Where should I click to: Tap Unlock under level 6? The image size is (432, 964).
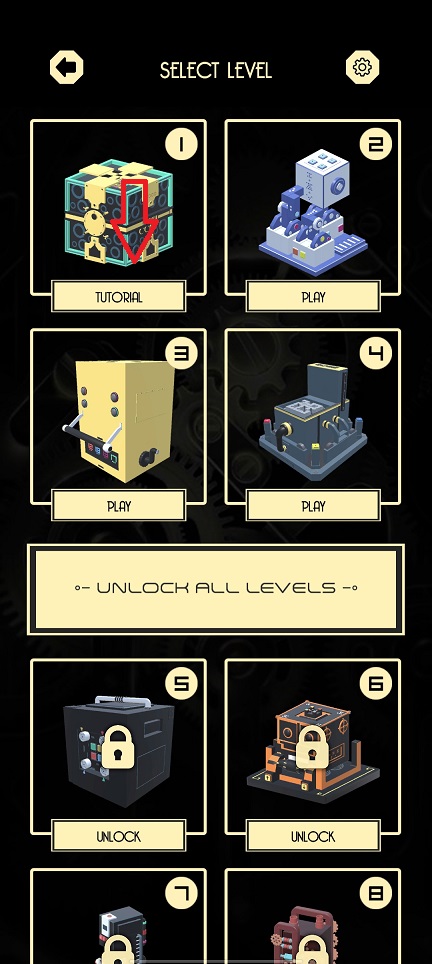pos(313,836)
